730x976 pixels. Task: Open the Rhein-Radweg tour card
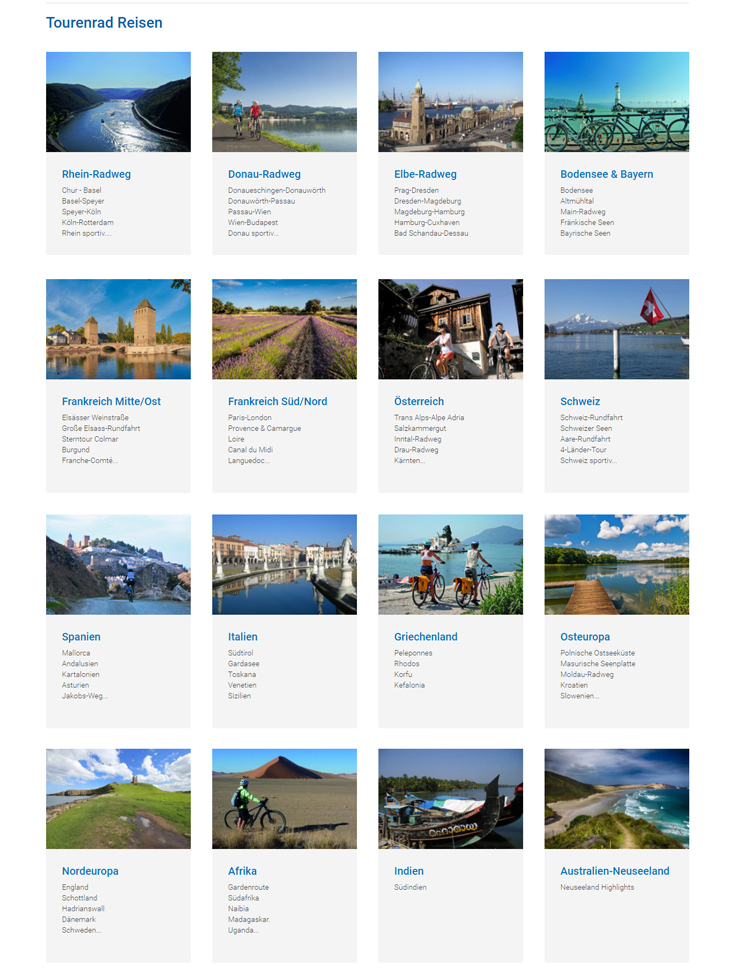coord(96,174)
